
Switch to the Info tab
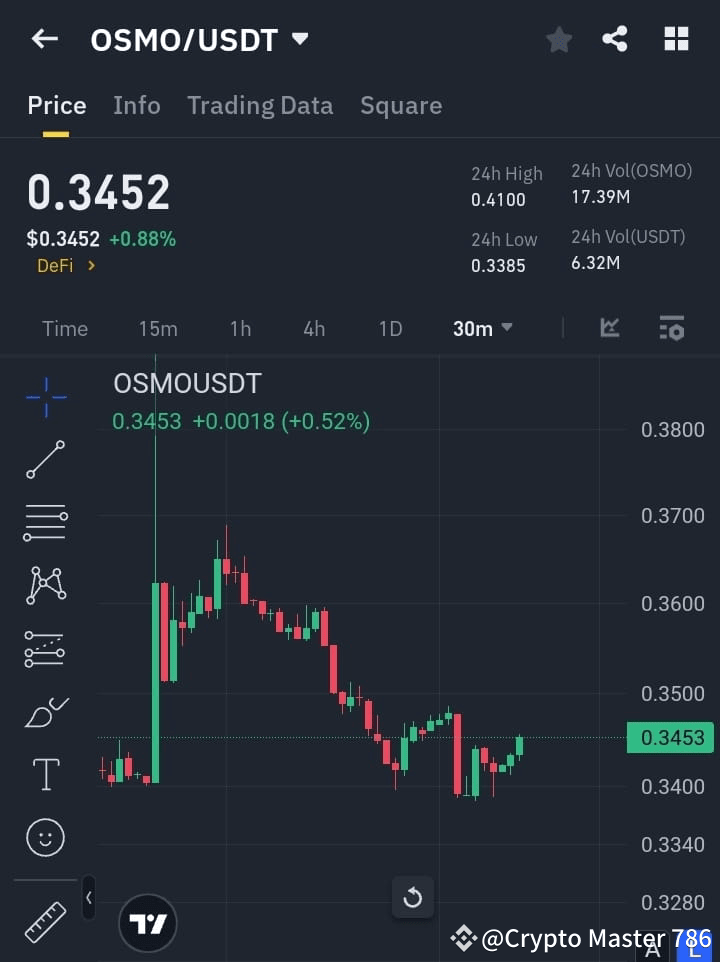click(x=137, y=105)
